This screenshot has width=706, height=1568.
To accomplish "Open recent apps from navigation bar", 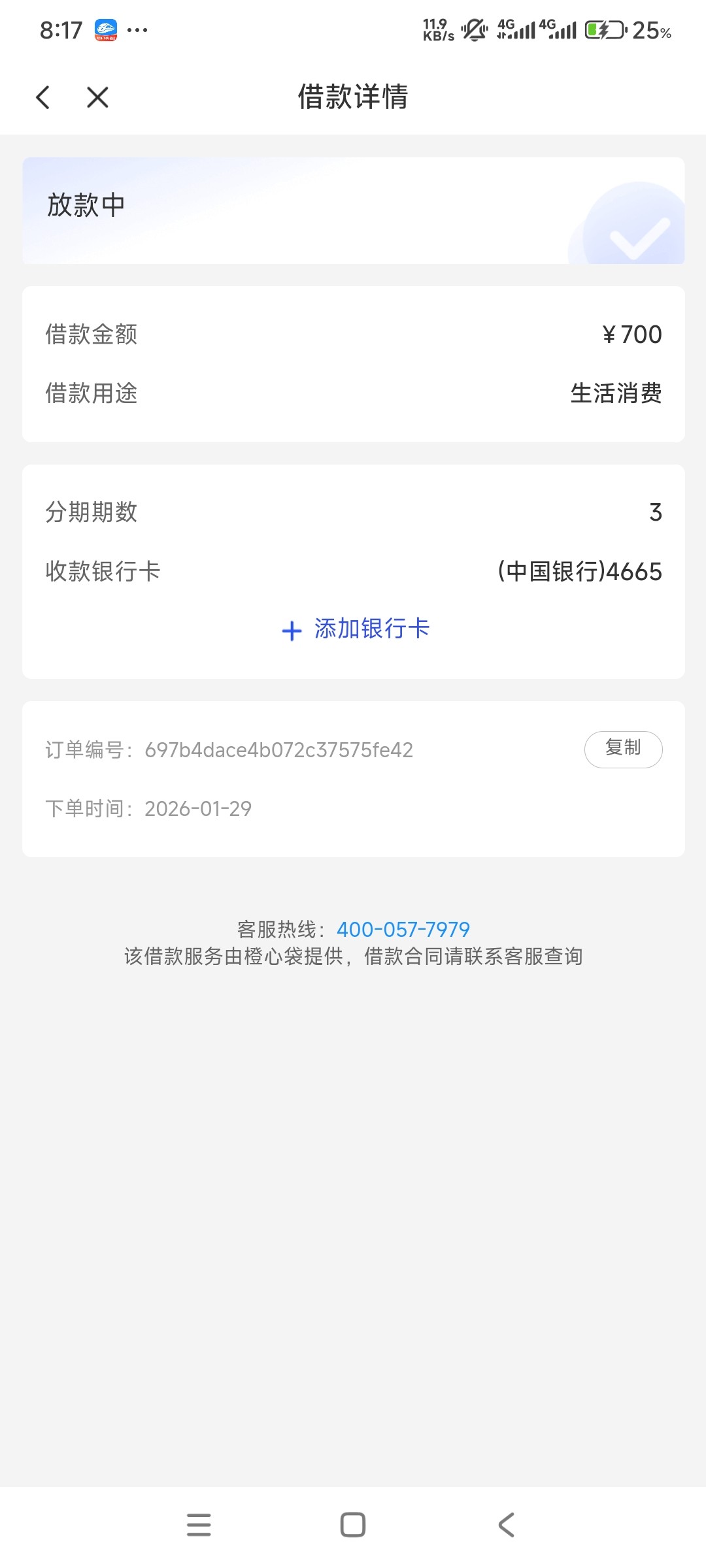I will pyautogui.click(x=199, y=1525).
